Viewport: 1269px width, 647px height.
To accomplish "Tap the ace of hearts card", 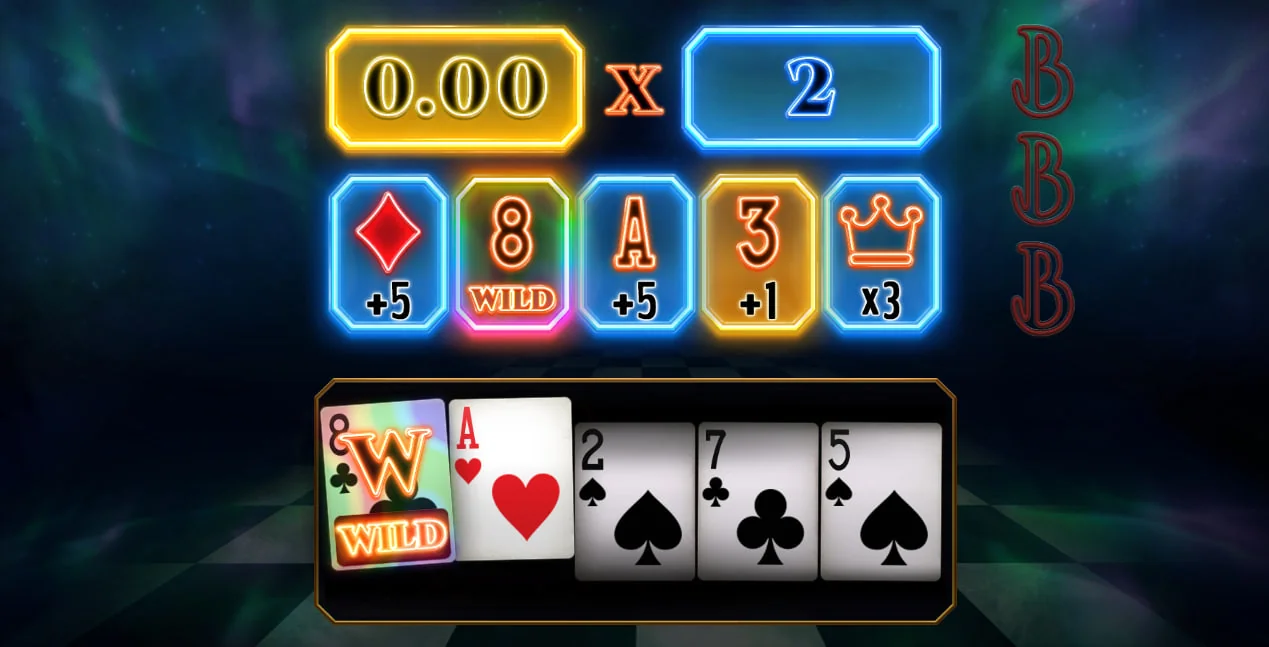I will [512, 478].
